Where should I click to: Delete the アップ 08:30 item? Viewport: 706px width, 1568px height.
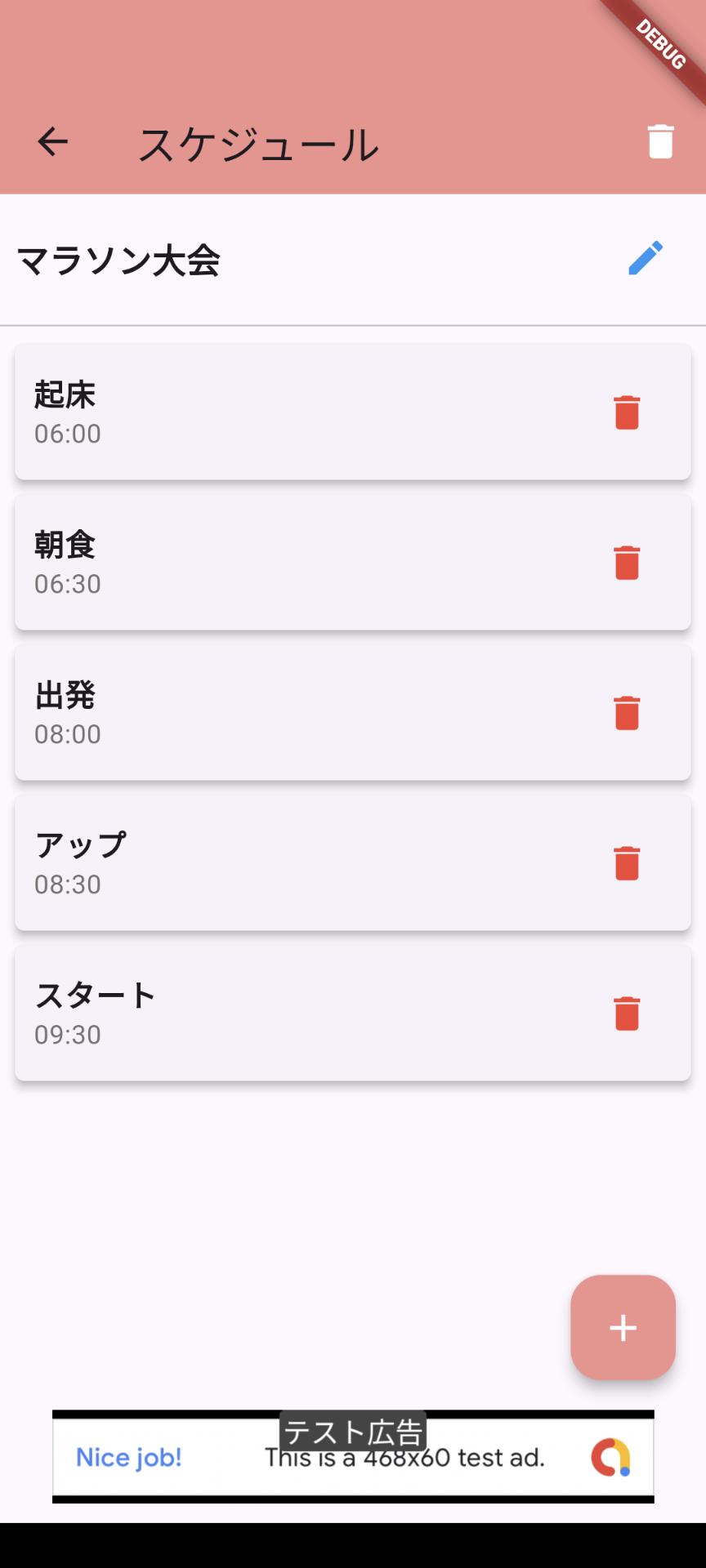pos(627,862)
